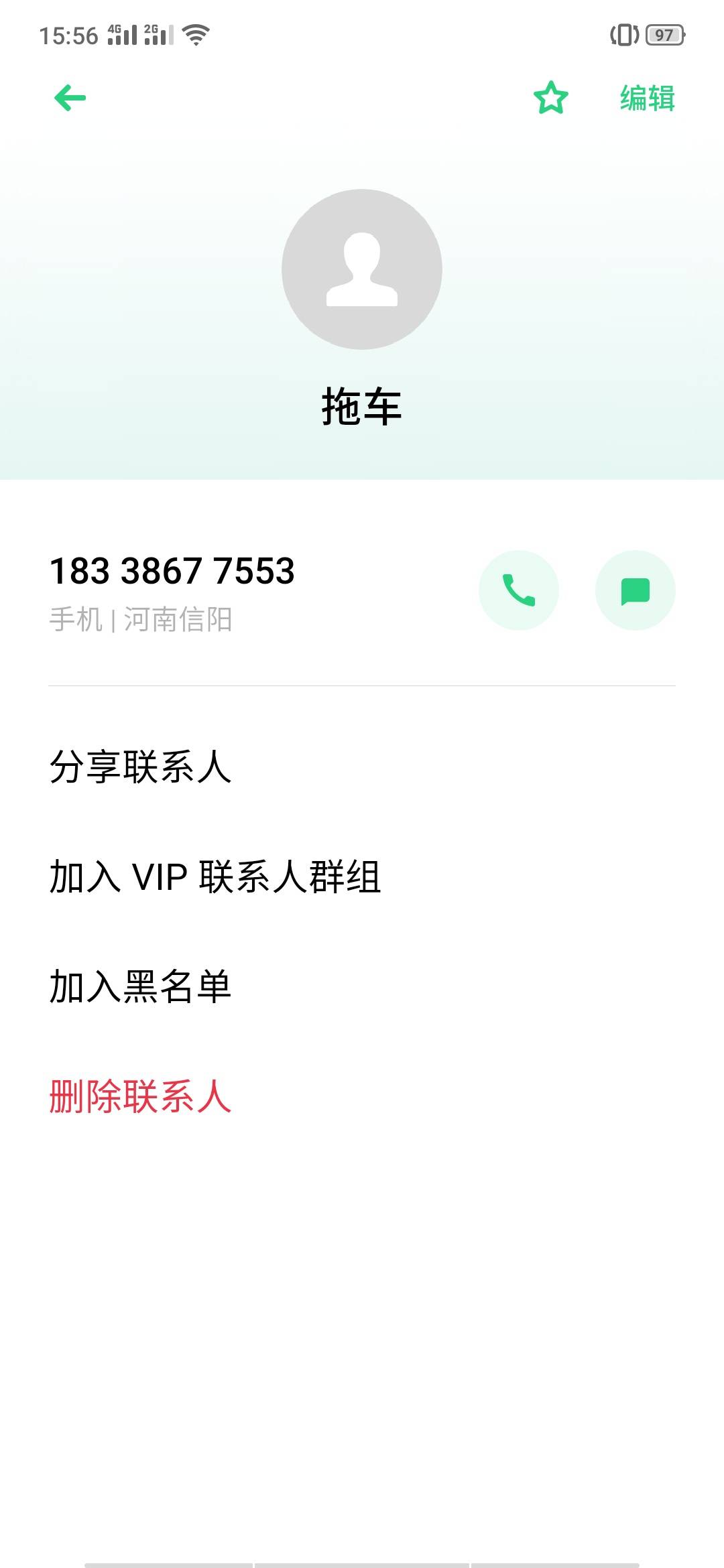Go back using the green arrow
The height and width of the screenshot is (1568, 724).
coord(70,99)
